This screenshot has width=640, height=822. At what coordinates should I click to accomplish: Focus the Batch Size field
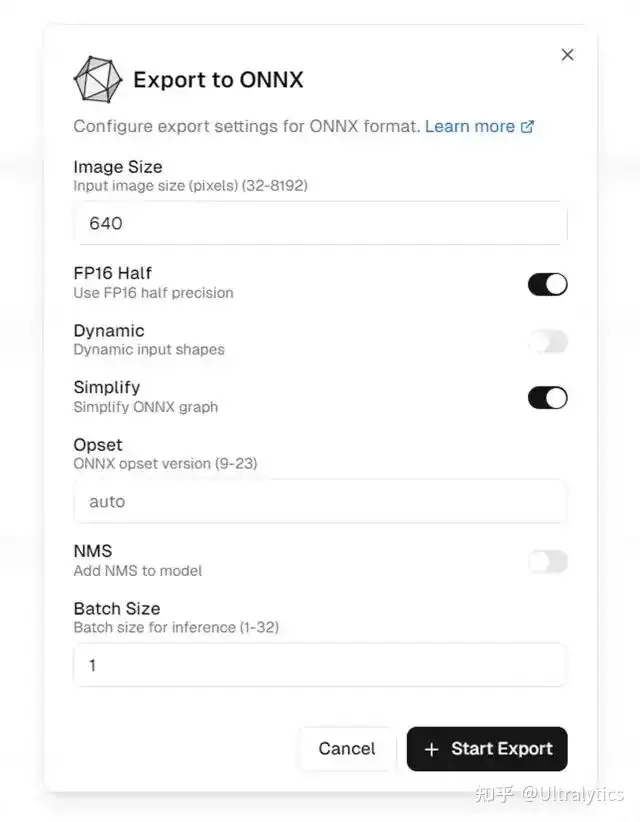tap(320, 665)
